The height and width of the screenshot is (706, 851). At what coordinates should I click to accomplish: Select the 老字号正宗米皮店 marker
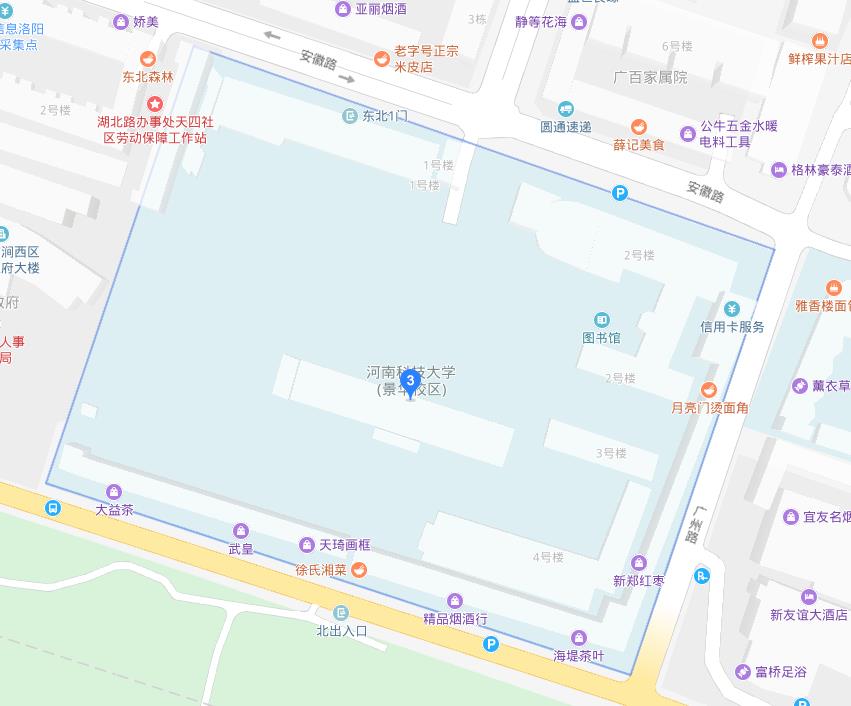(x=381, y=58)
